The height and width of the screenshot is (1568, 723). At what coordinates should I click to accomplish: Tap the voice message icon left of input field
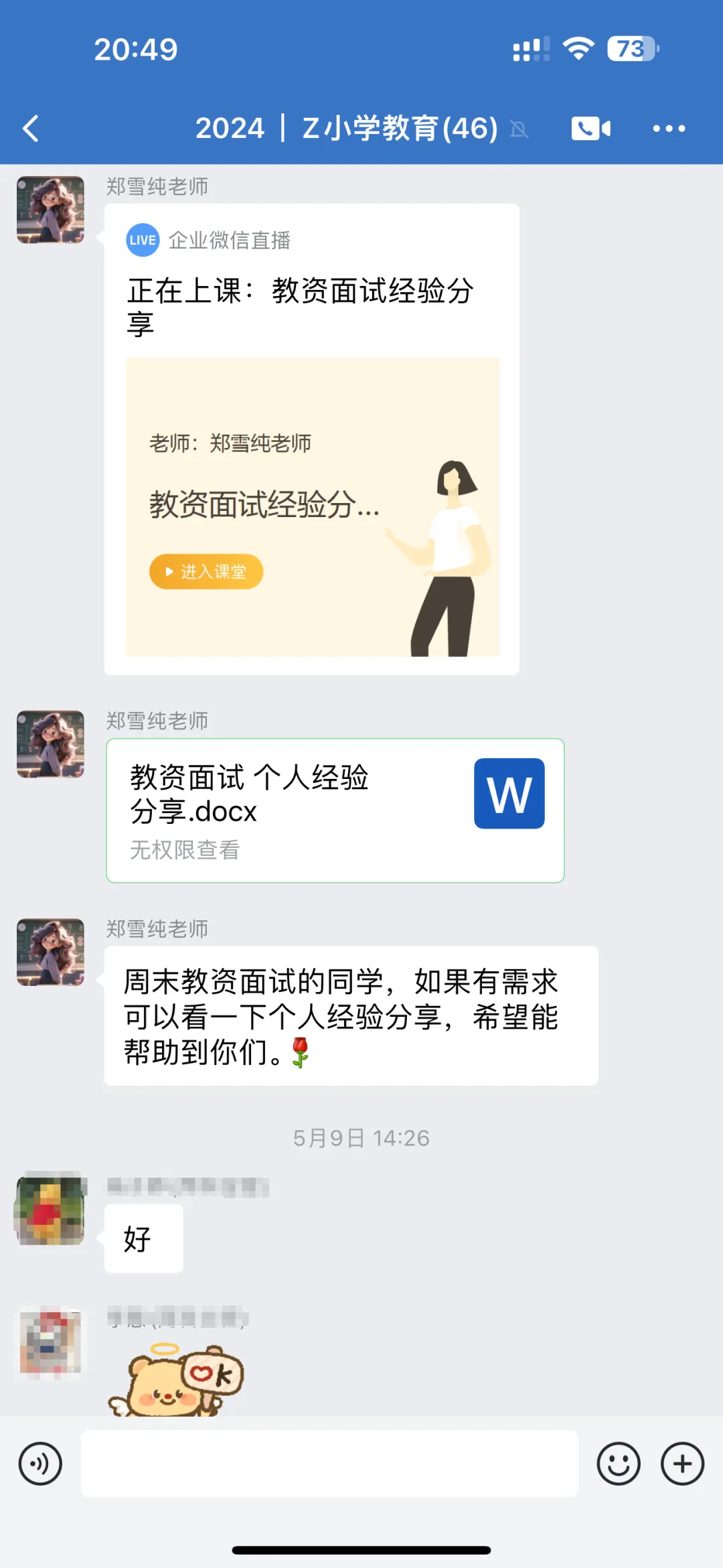[40, 1464]
